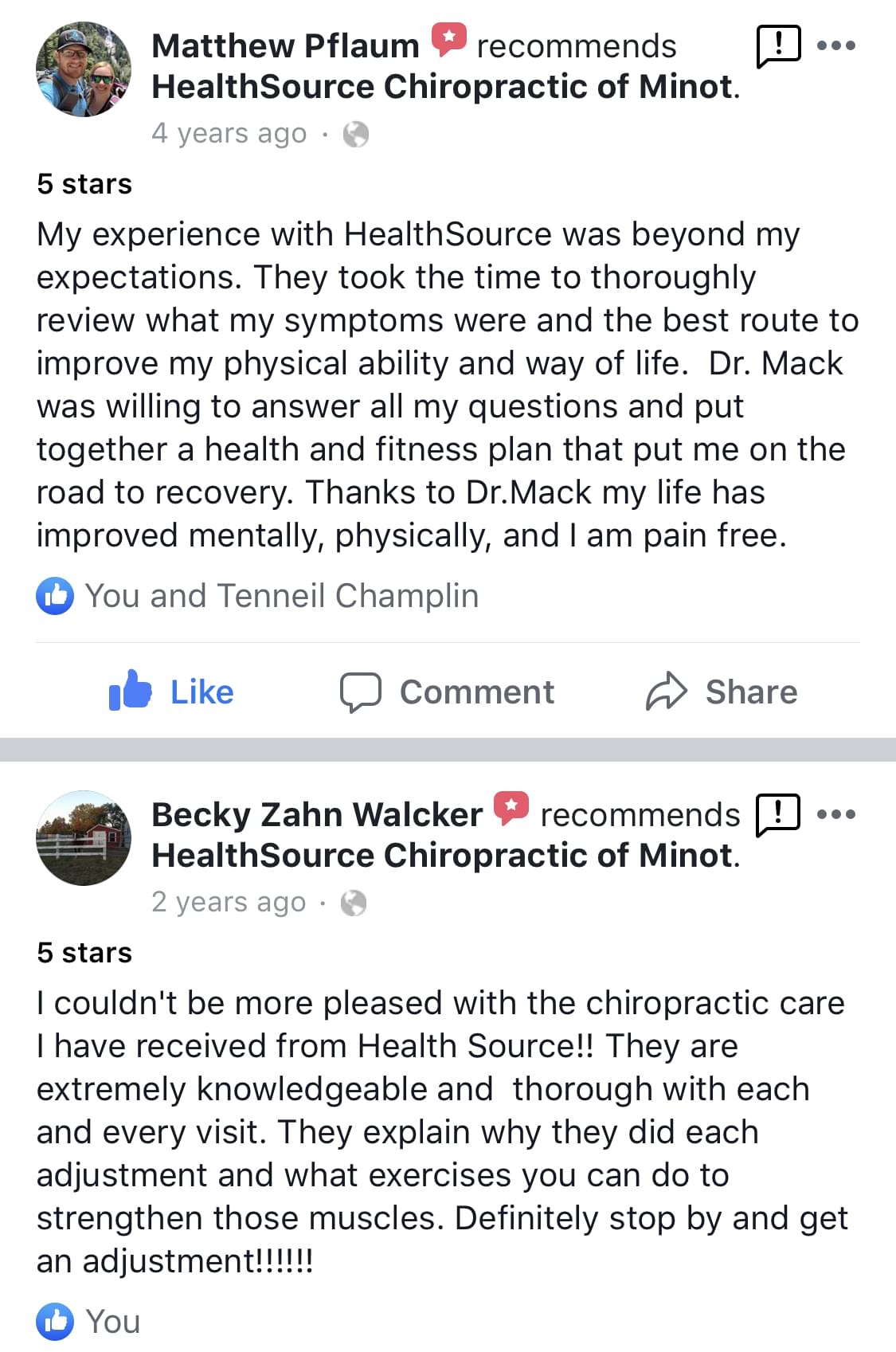Image resolution: width=896 pixels, height=1352 pixels.
Task: Open Matthew Pflaum's profile picture
Action: (84, 69)
